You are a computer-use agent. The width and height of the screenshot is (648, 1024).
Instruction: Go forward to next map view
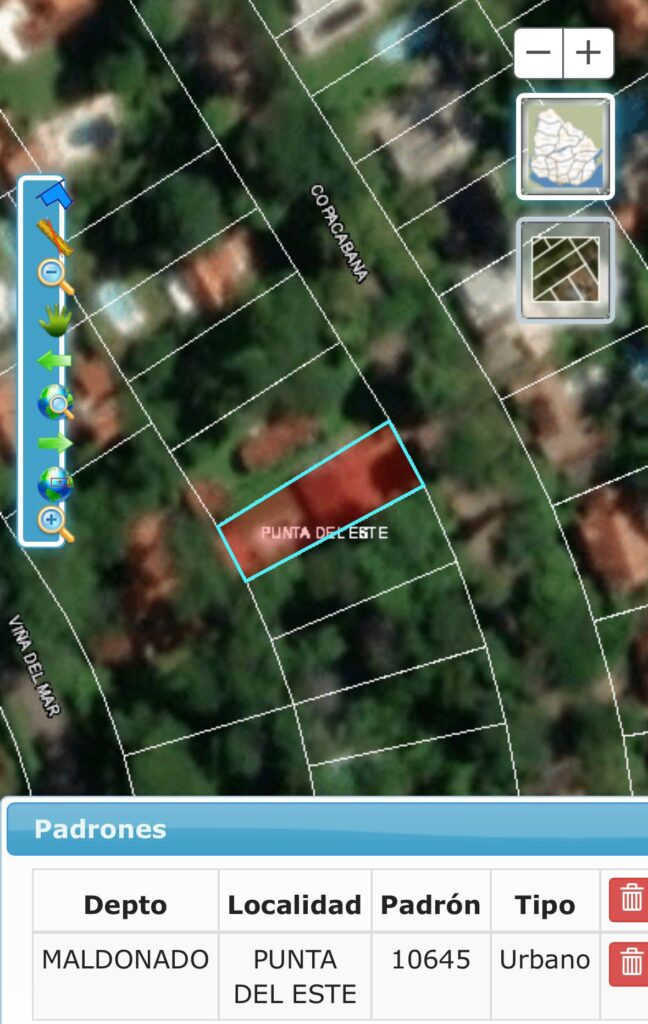[55, 443]
